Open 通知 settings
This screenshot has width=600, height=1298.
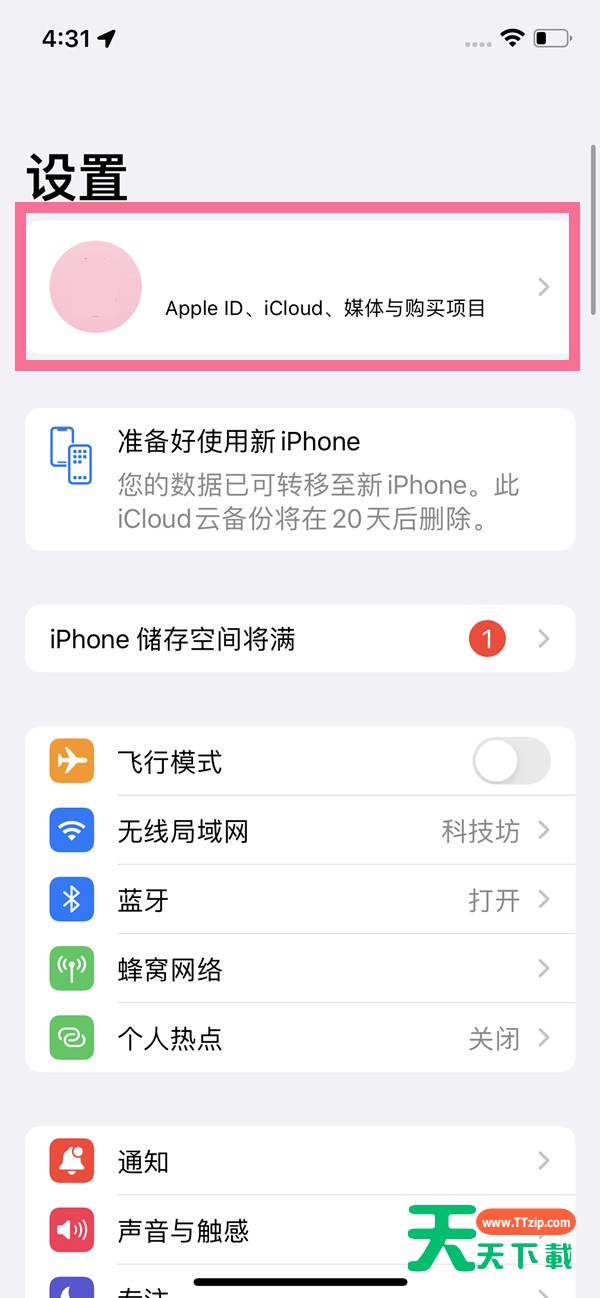point(300,1162)
